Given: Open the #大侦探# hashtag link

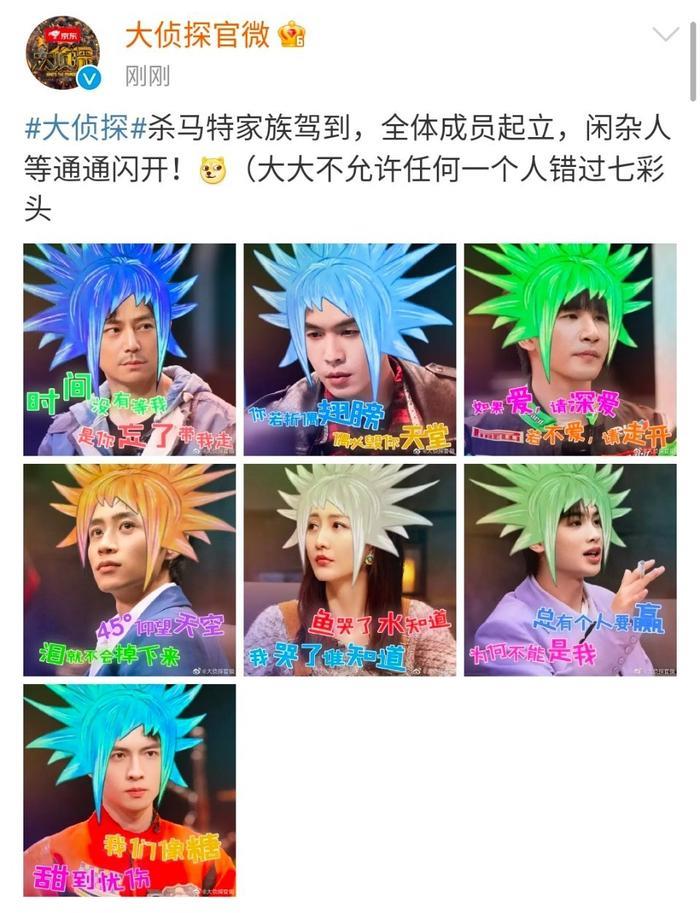Looking at the screenshot, I should point(84,128).
